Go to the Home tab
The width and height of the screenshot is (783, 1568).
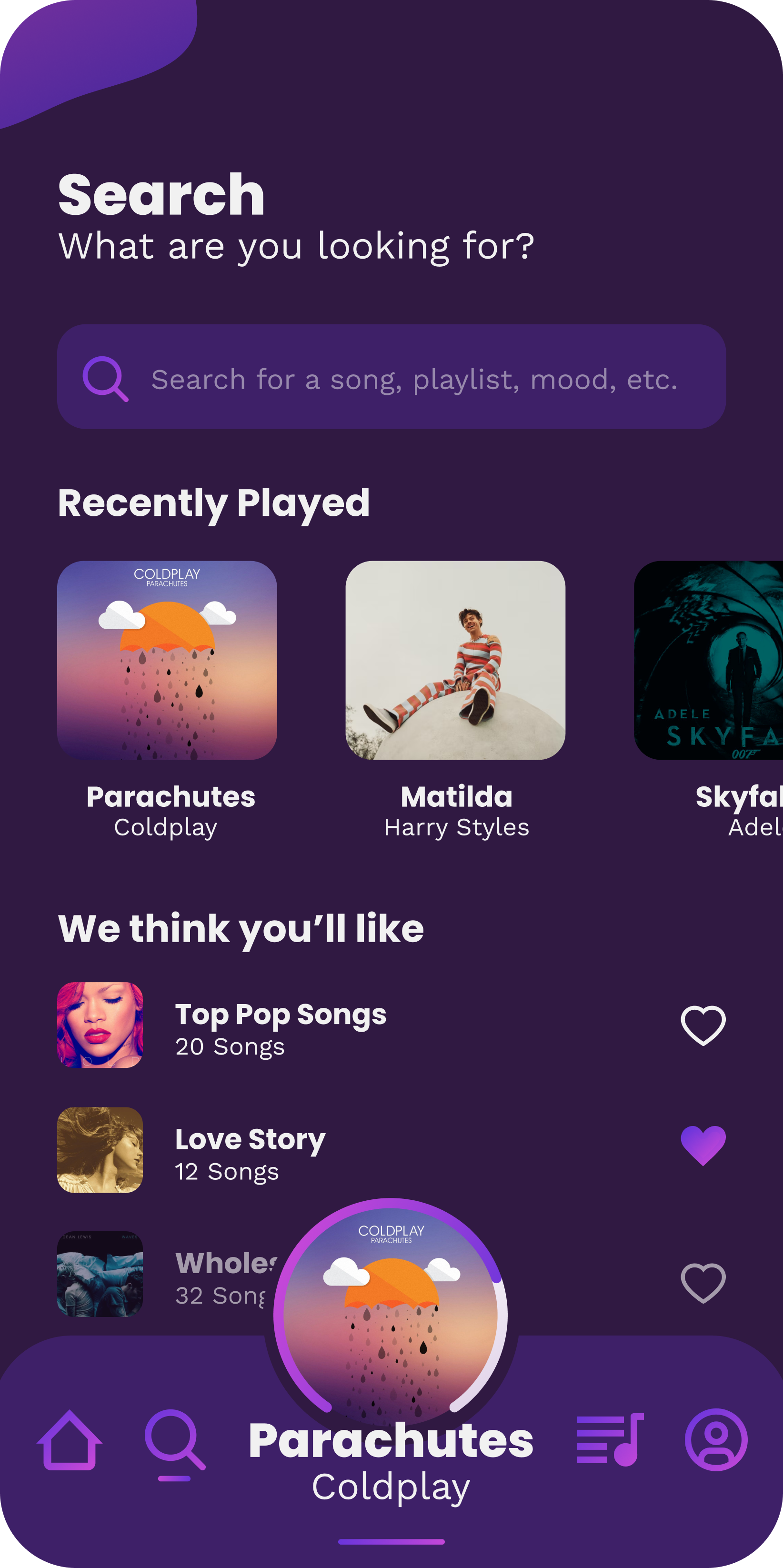tap(69, 1440)
